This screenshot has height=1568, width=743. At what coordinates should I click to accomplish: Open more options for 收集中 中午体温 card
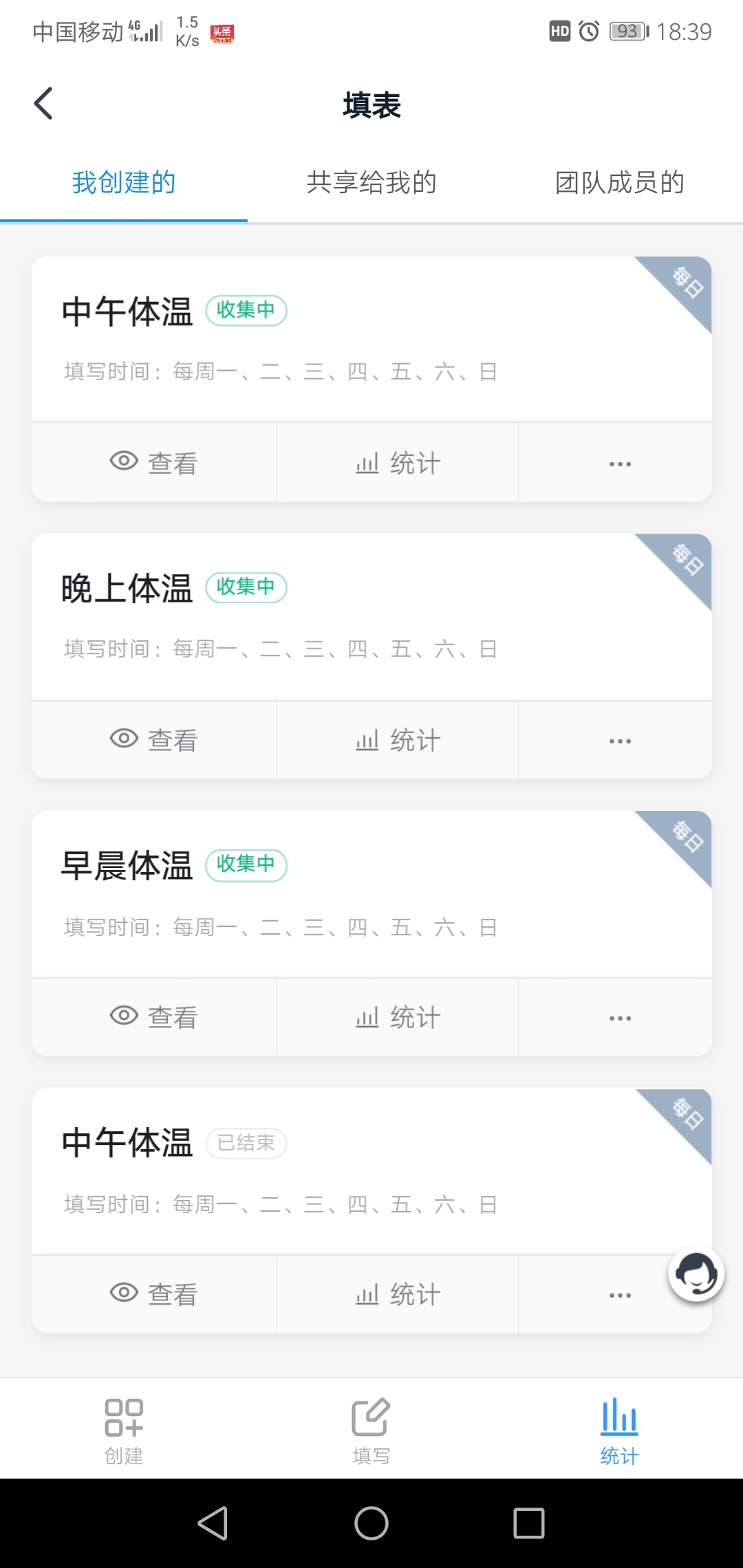pos(620,464)
